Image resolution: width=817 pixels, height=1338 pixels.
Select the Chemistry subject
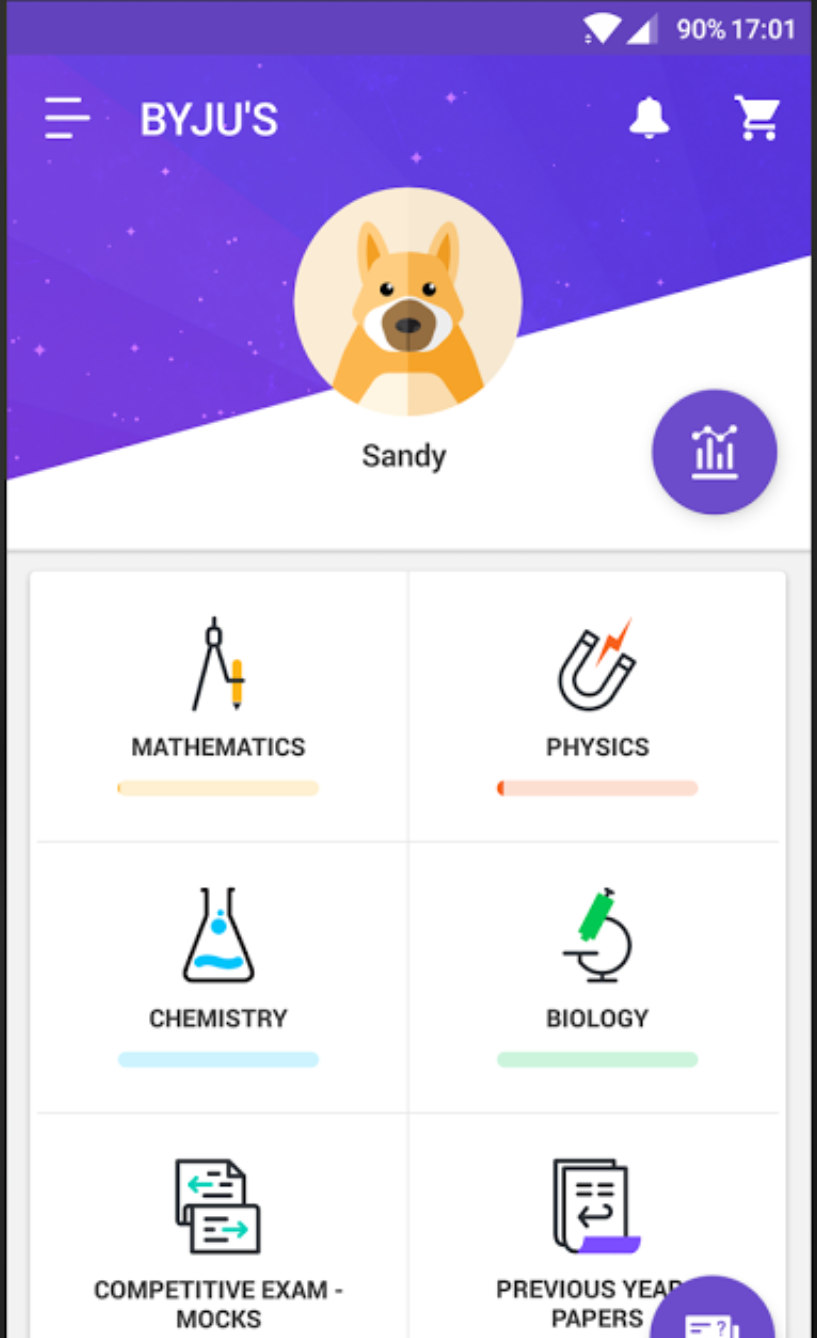(x=218, y=976)
